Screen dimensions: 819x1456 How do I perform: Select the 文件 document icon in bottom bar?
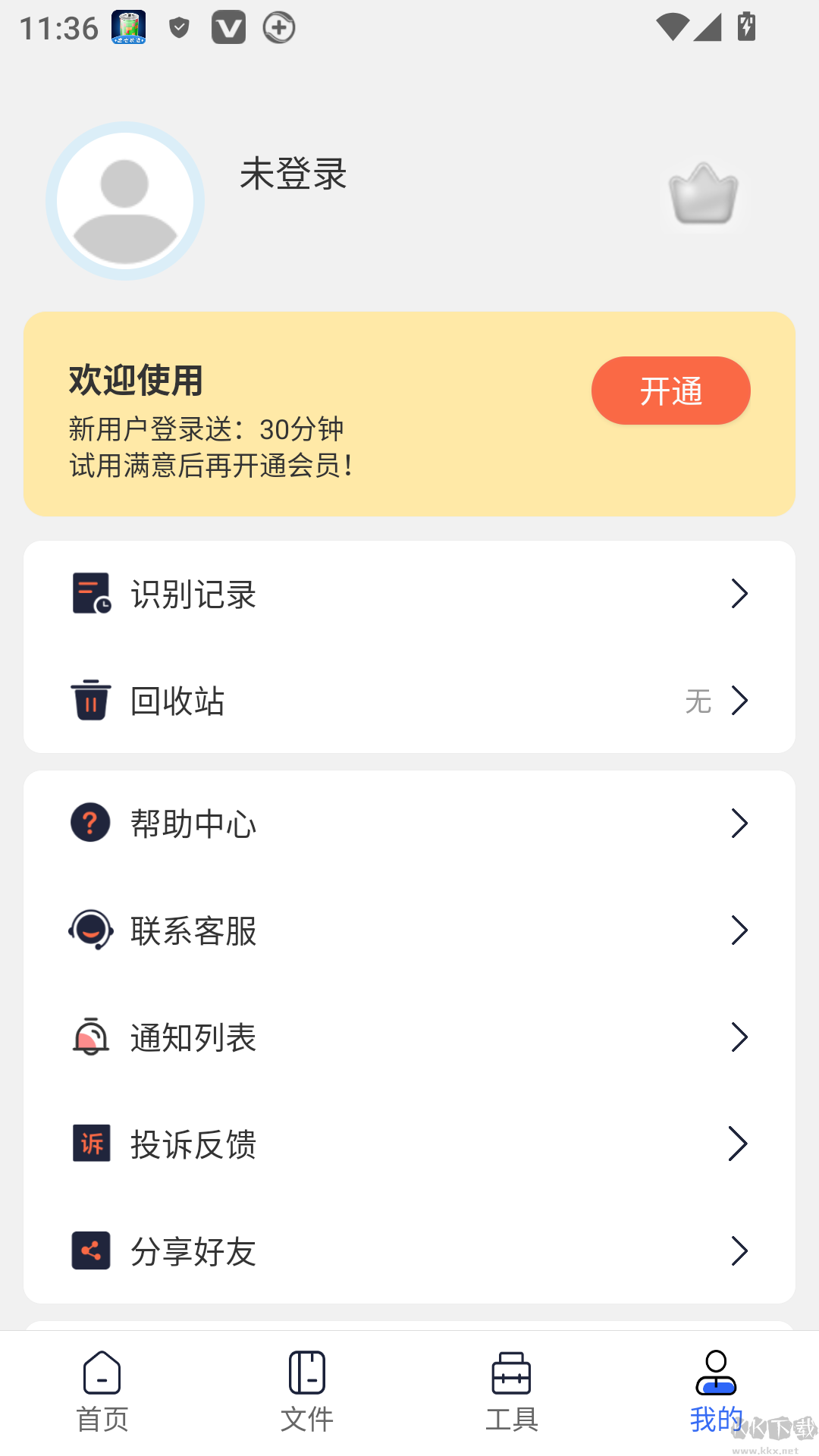(x=307, y=1373)
